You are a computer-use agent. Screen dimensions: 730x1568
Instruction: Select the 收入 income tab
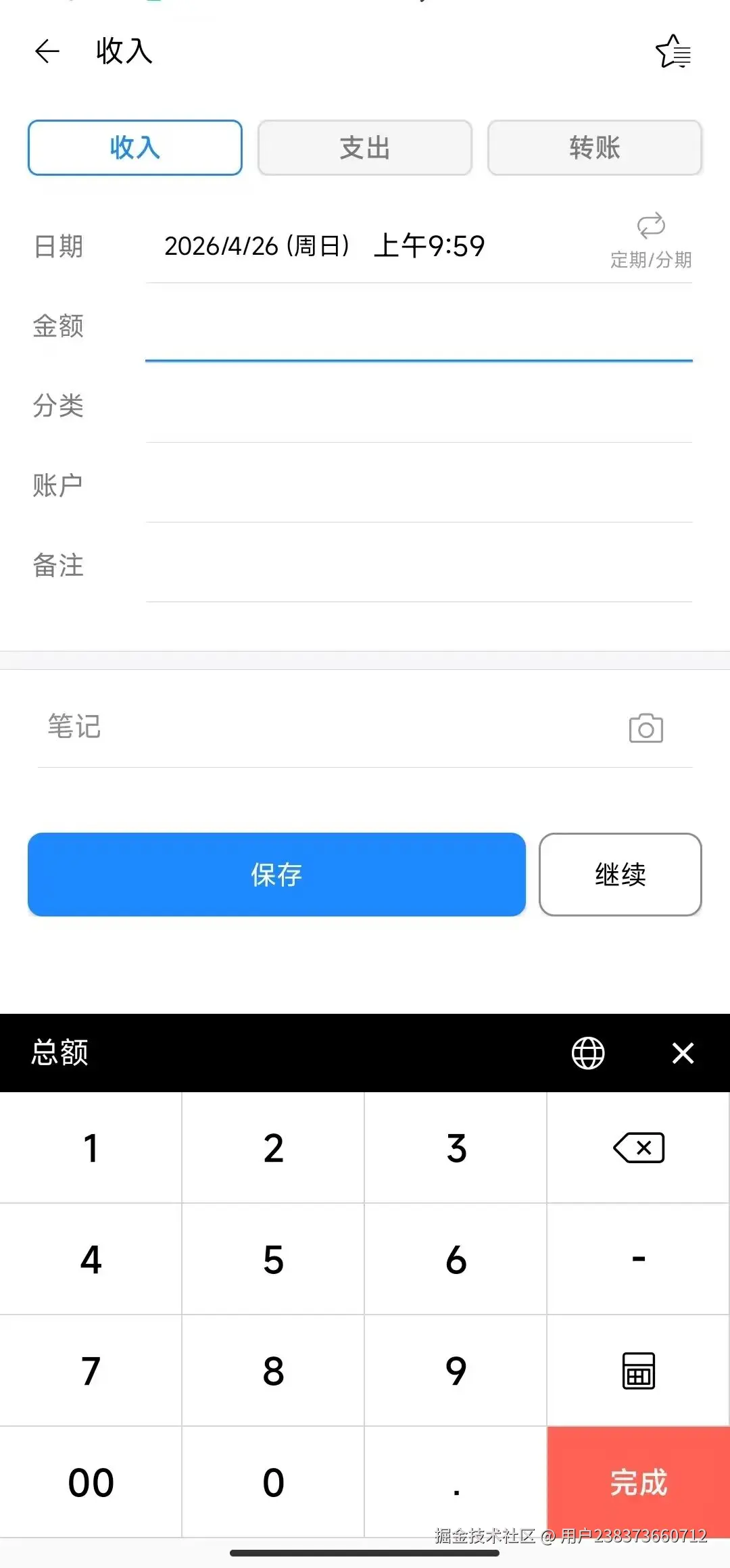pyautogui.click(x=135, y=148)
